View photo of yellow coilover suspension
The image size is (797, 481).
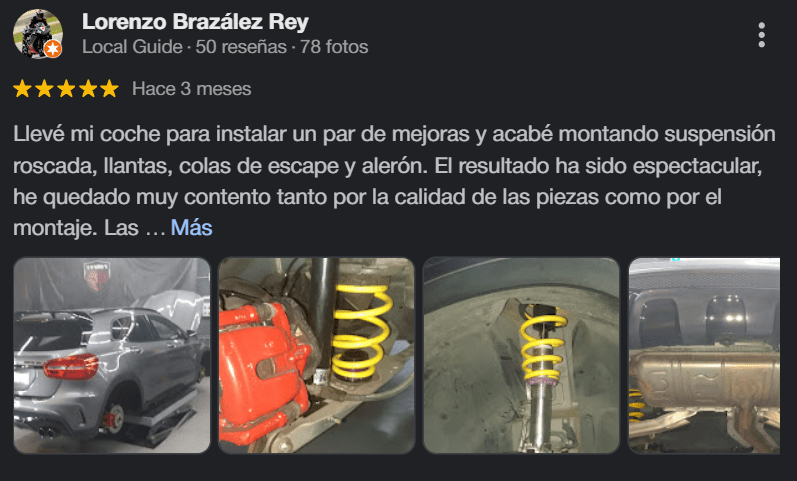[x=521, y=355]
